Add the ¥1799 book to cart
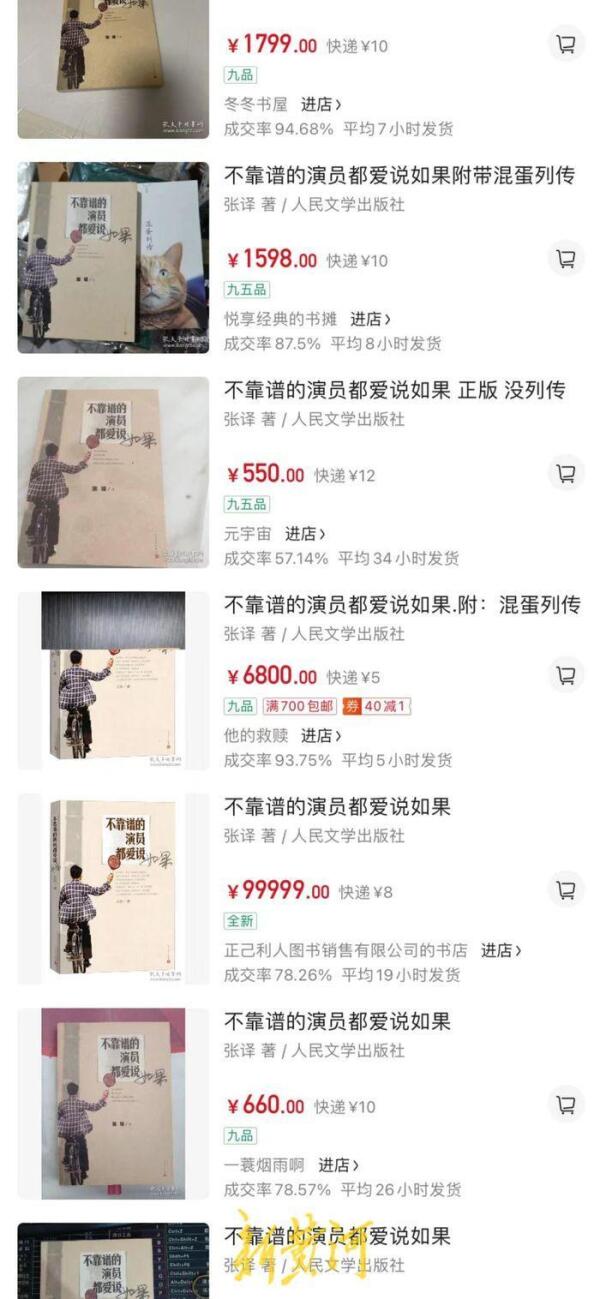 [x=566, y=44]
